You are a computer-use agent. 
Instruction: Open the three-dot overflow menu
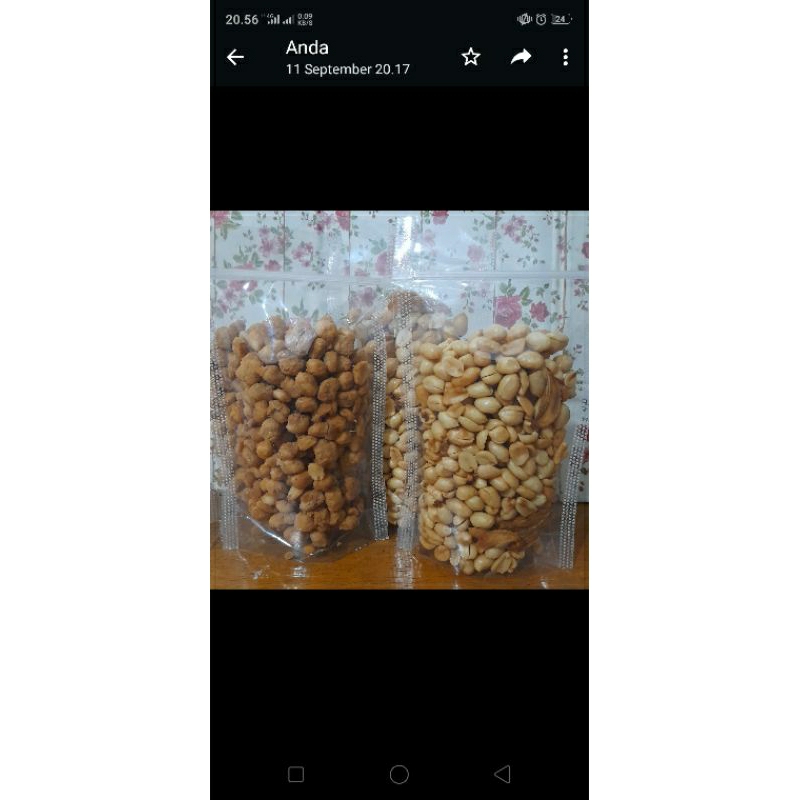coord(565,57)
